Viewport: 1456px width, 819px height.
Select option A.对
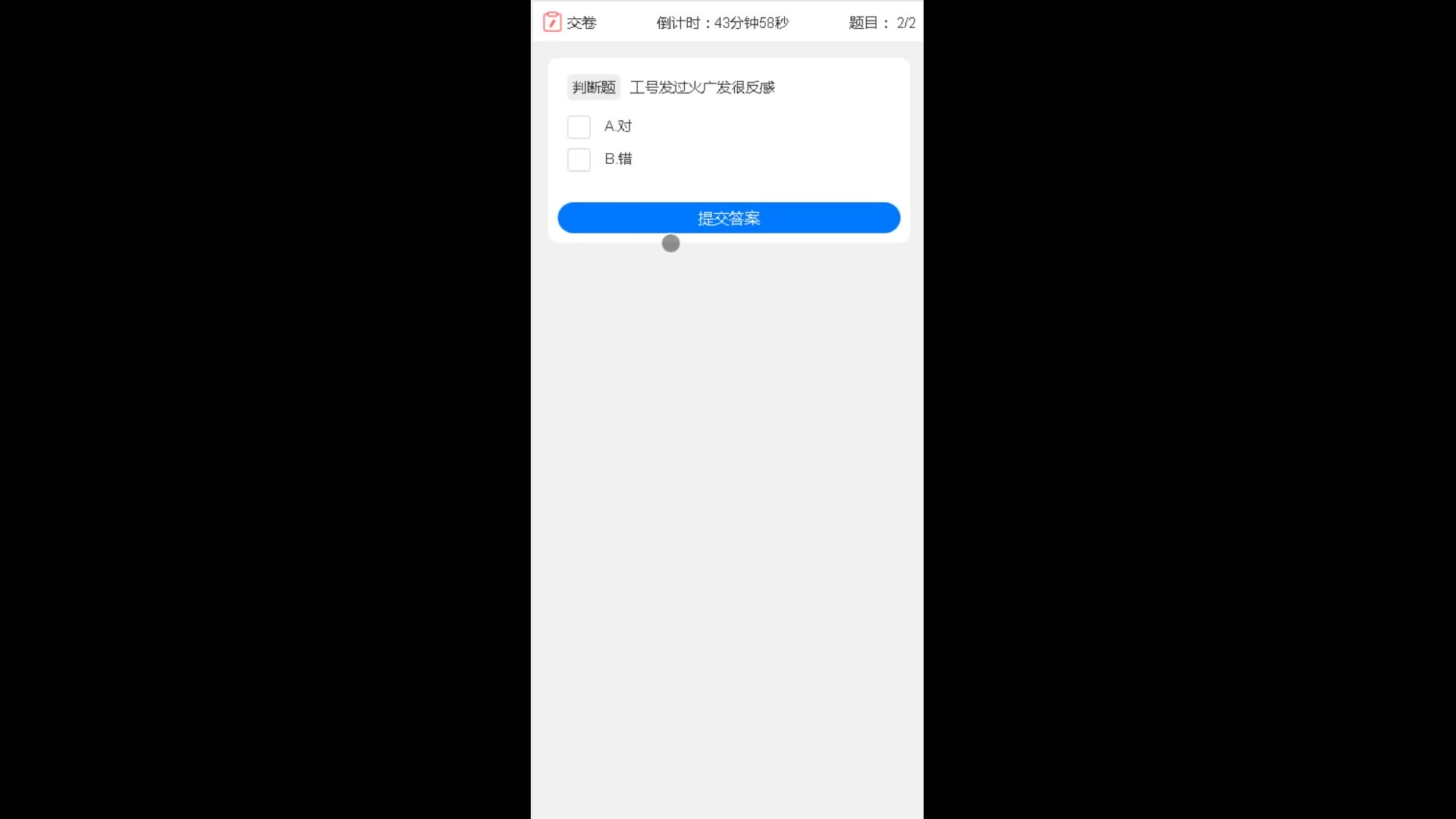(579, 127)
